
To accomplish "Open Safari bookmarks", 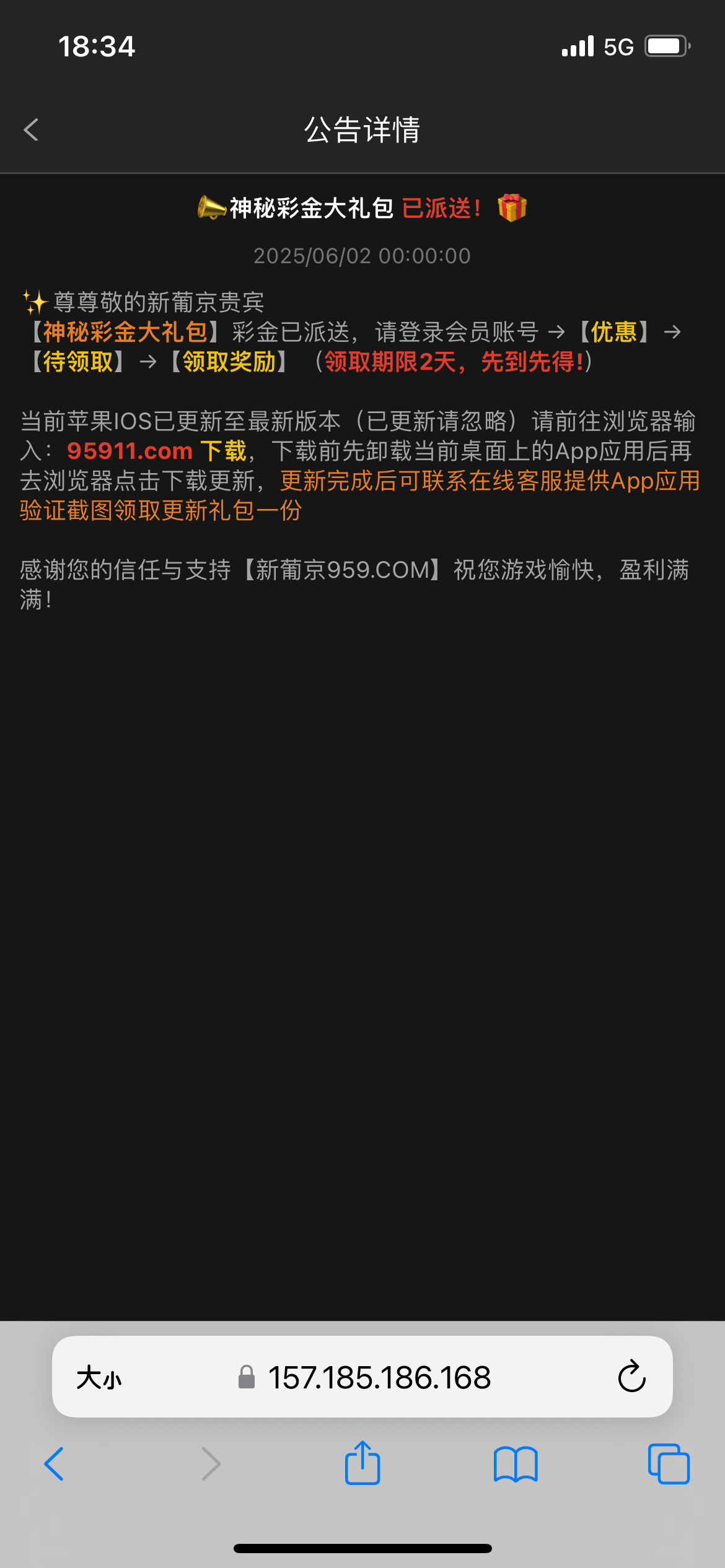I will [516, 1464].
